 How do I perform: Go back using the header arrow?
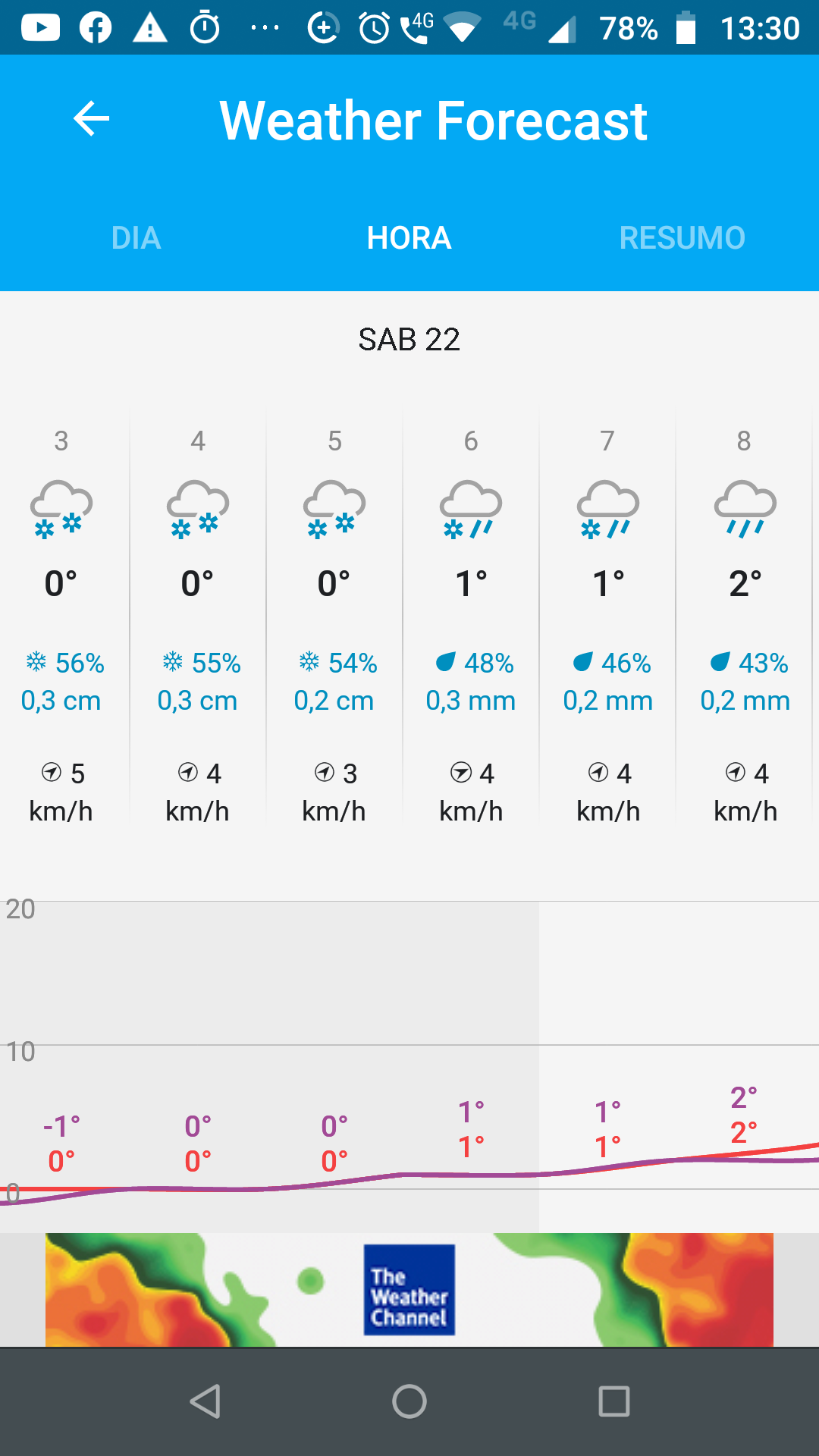(92, 119)
